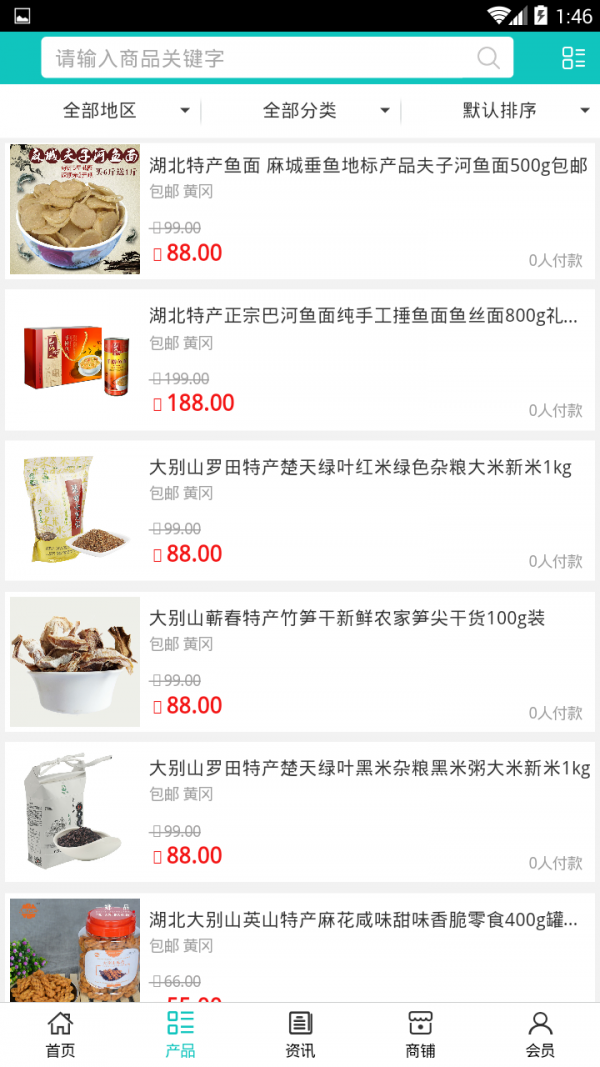This screenshot has width=600, height=1067.
Task: Tap the product keyword search field
Action: pos(260,58)
